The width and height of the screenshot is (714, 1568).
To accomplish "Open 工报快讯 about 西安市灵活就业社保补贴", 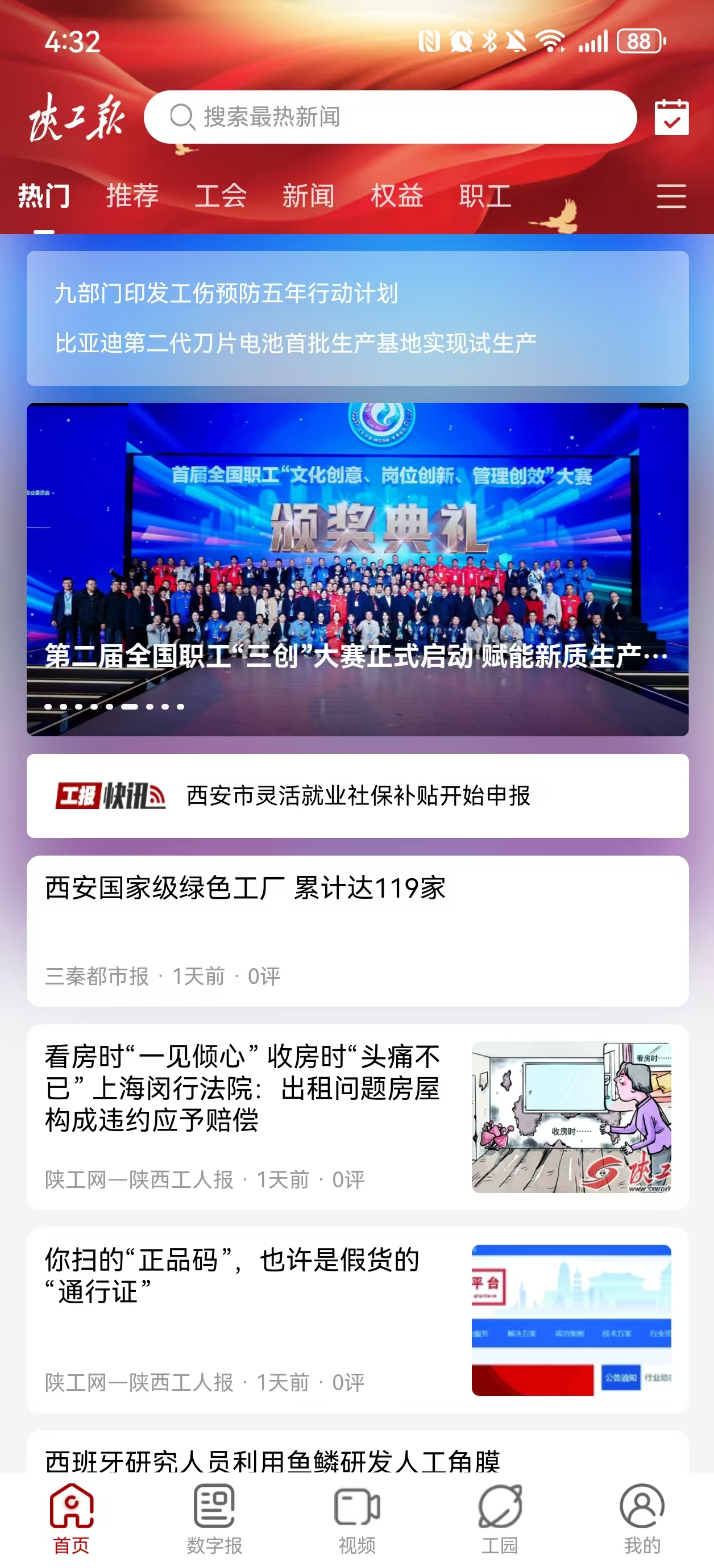I will (358, 795).
